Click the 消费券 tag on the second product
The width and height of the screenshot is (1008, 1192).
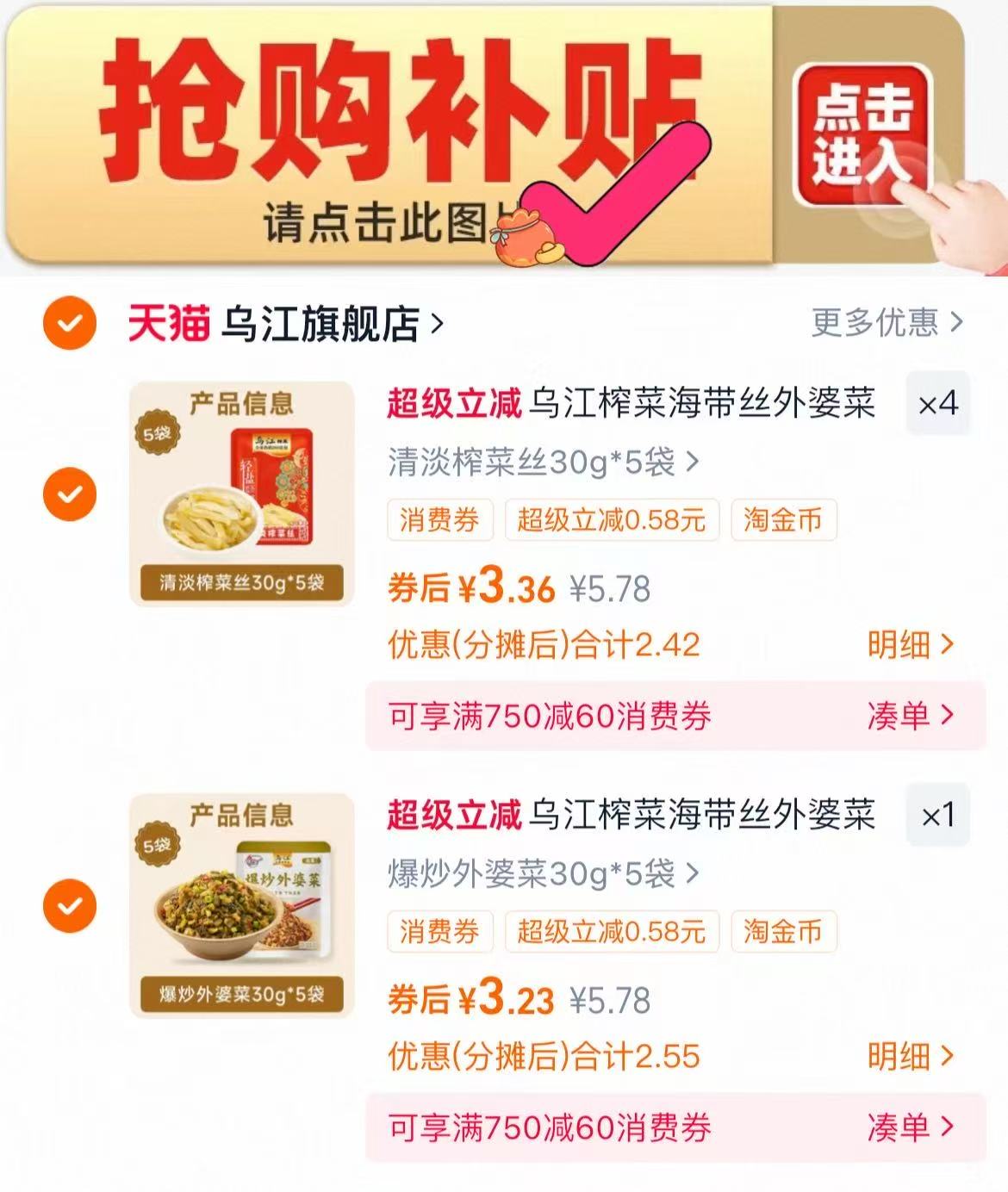(439, 932)
